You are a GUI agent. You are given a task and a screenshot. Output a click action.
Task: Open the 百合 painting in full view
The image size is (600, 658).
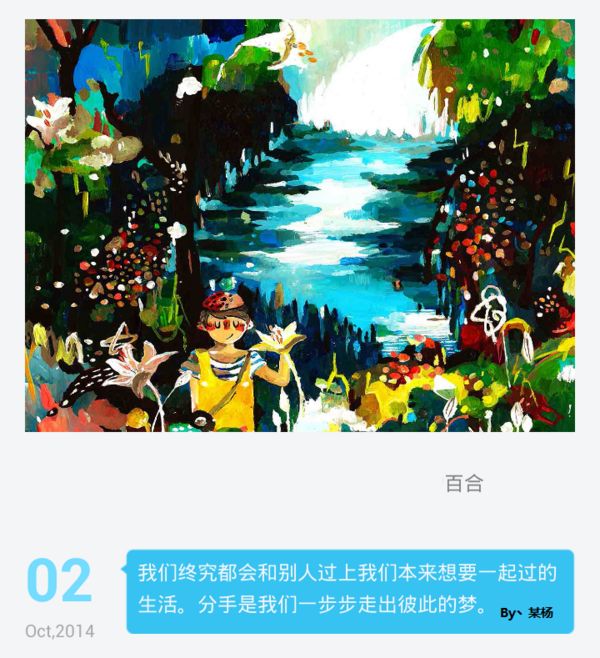[300, 225]
